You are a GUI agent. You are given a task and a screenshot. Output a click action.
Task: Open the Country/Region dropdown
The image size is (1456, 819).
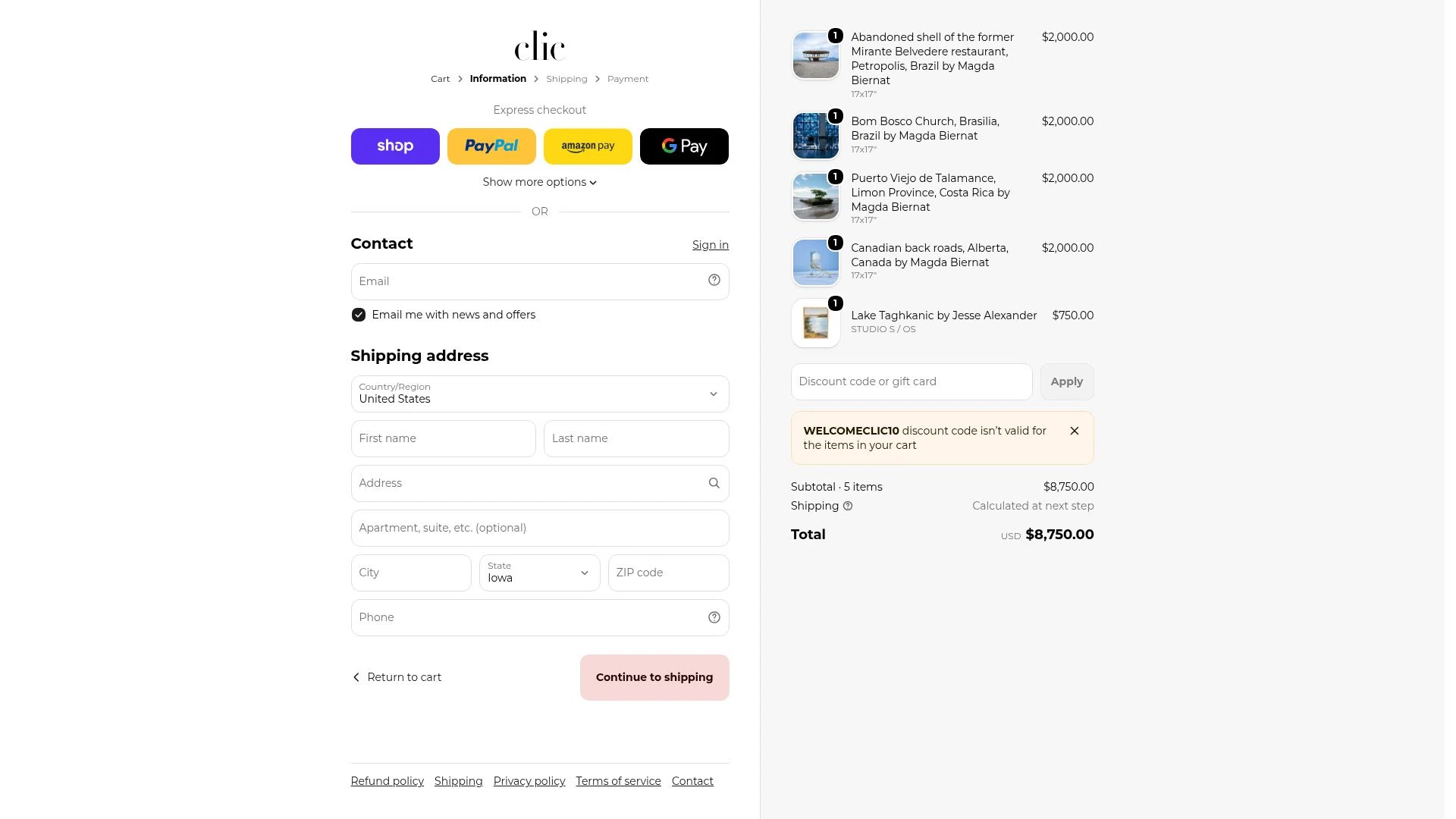pyautogui.click(x=540, y=394)
